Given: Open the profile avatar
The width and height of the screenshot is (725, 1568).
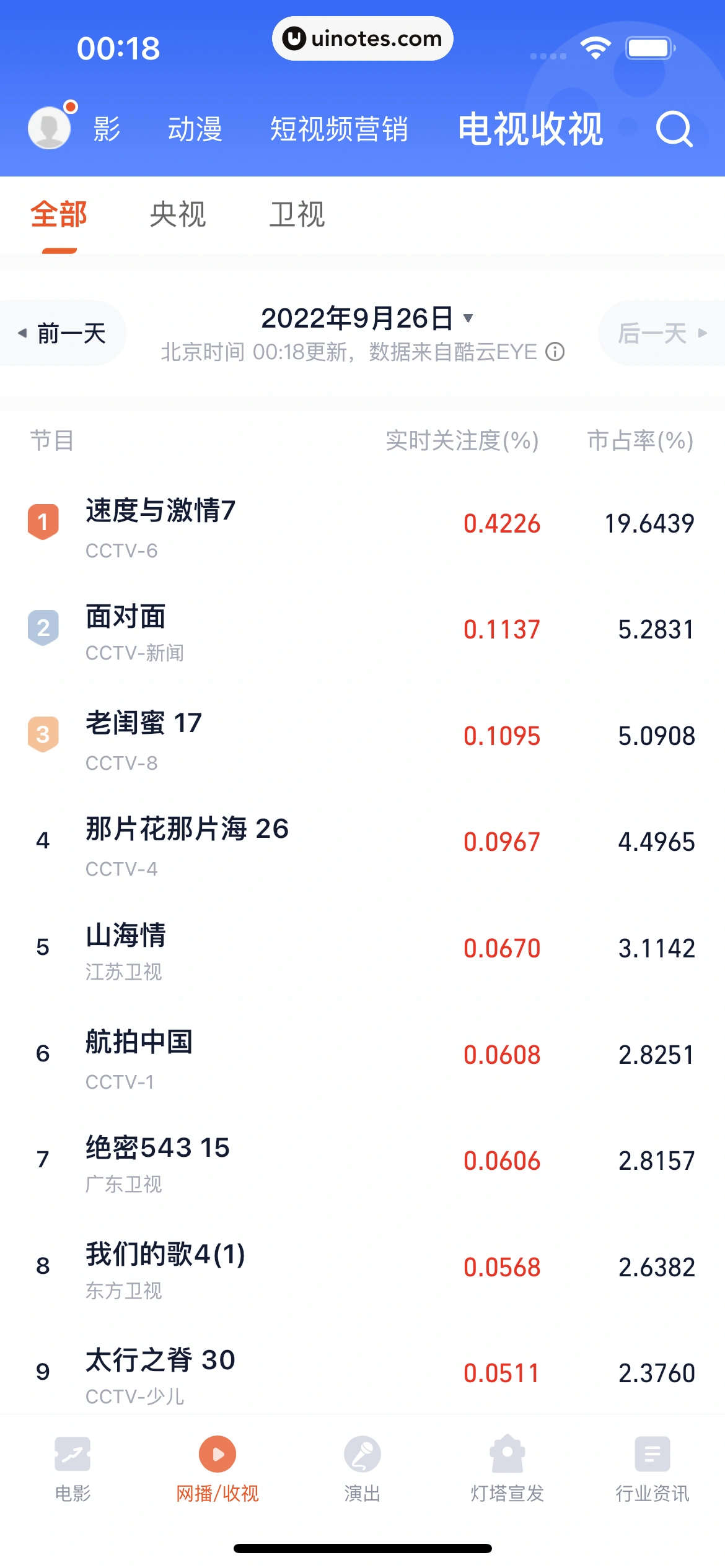Looking at the screenshot, I should point(50,128).
